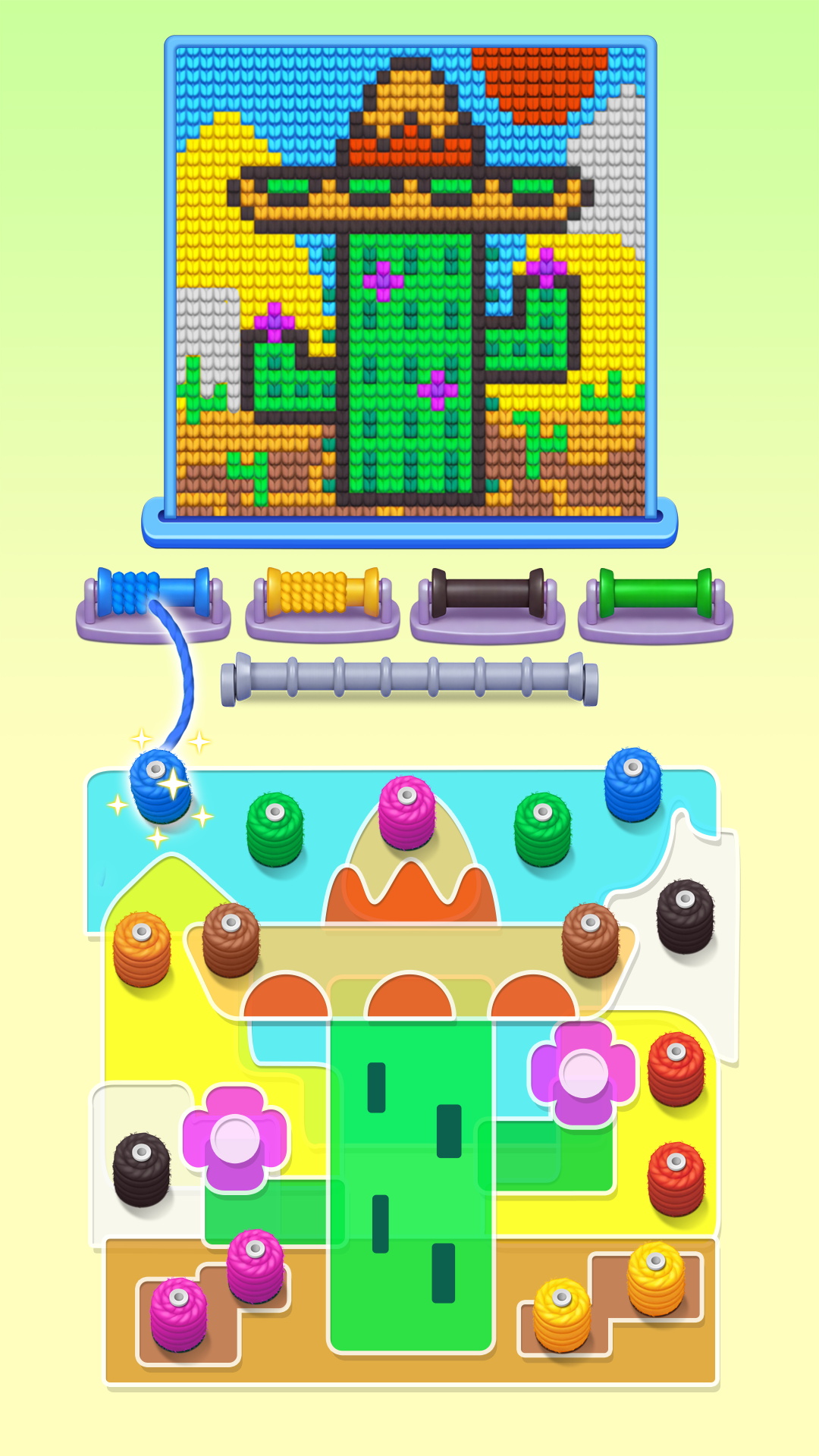Pick the black spool on the upper white cloud
This screenshot has height=1456, width=819.
pyautogui.click(x=685, y=916)
